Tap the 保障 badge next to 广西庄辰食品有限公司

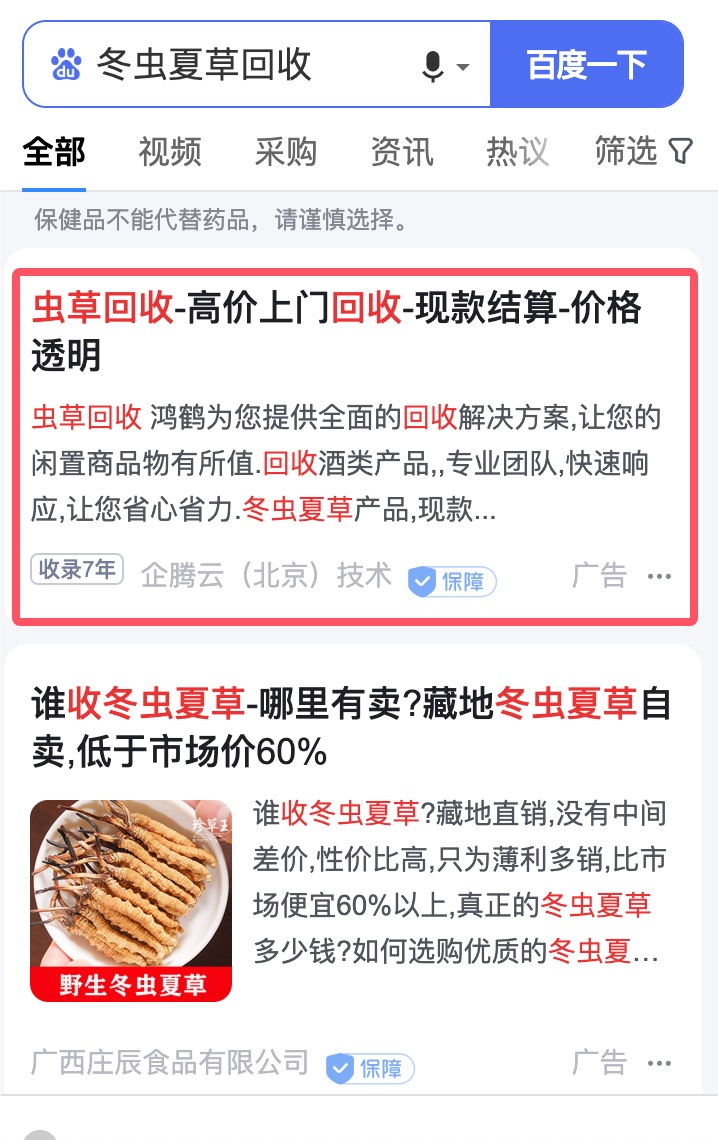370,1067
